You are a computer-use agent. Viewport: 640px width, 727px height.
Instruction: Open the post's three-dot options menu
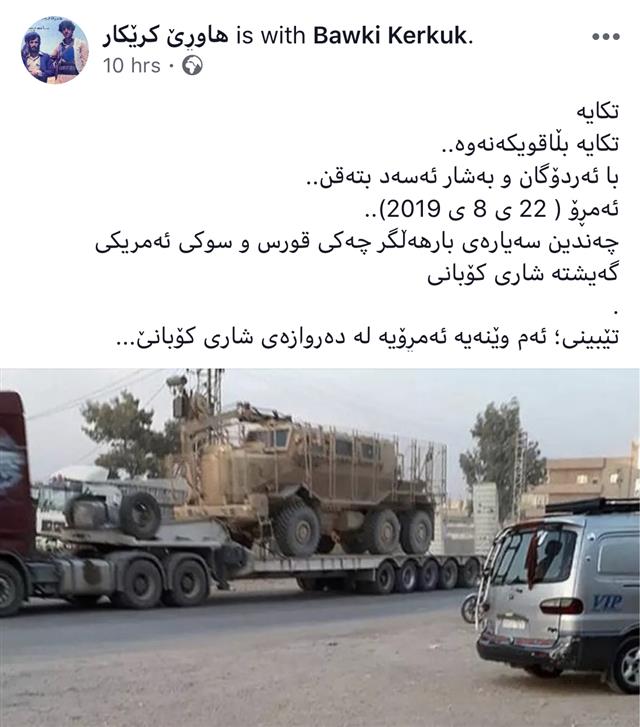605,37
